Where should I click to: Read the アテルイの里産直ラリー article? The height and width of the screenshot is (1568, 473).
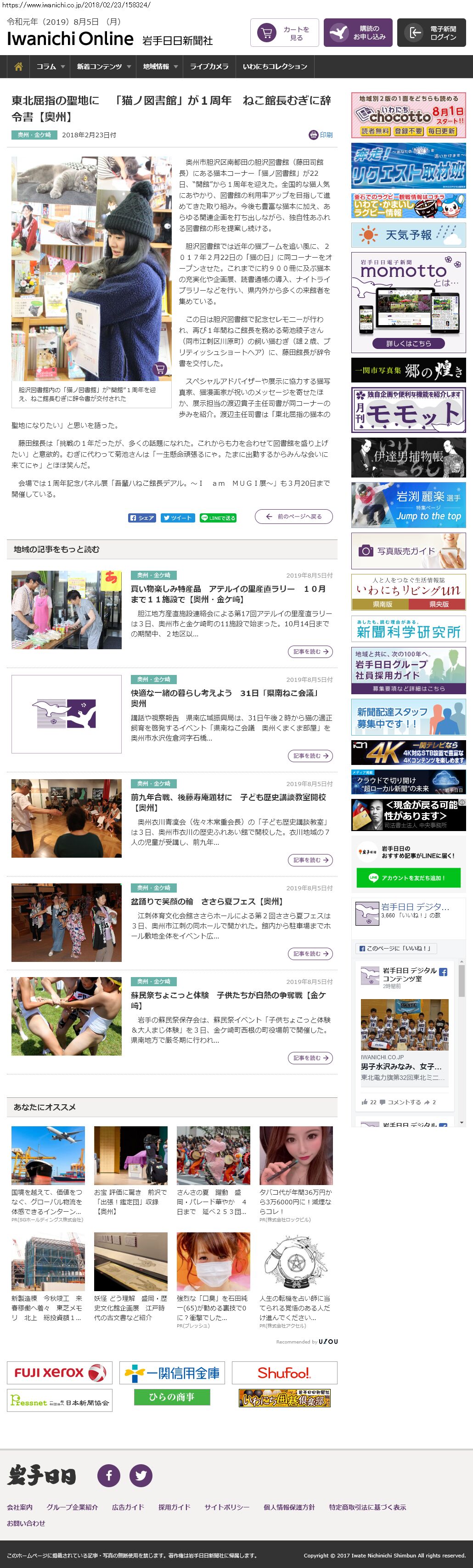coord(310,651)
